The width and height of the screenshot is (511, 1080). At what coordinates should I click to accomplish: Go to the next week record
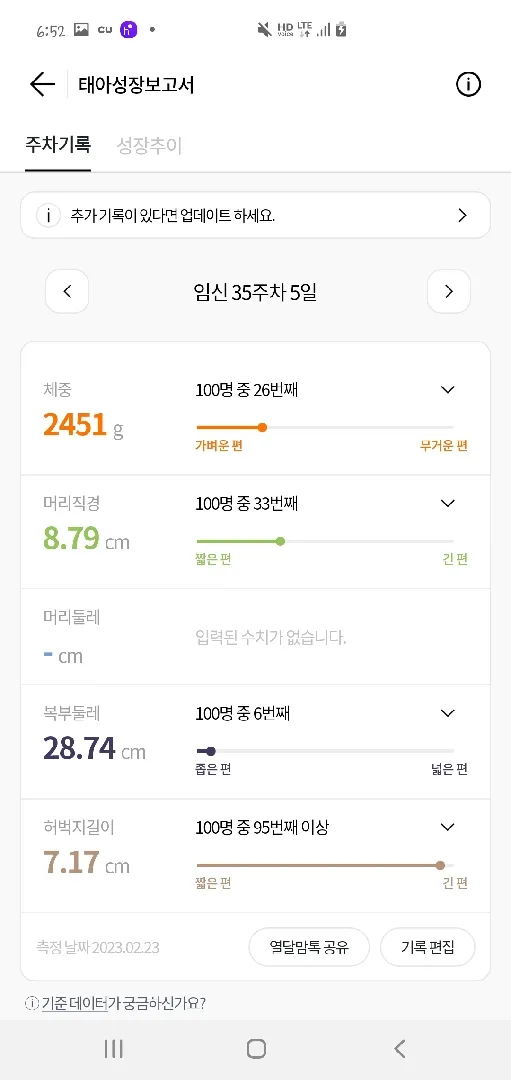coord(449,291)
